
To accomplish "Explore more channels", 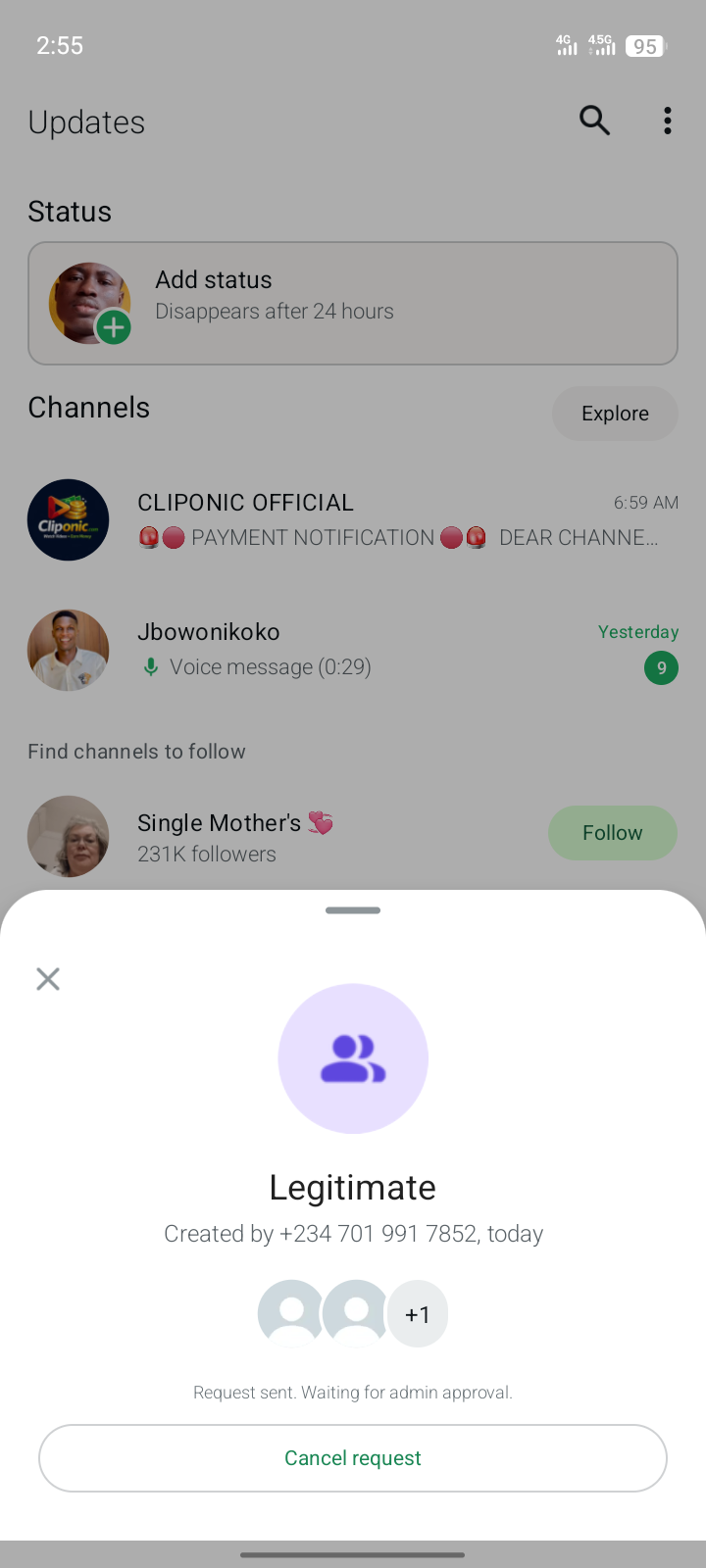I will pyautogui.click(x=615, y=414).
